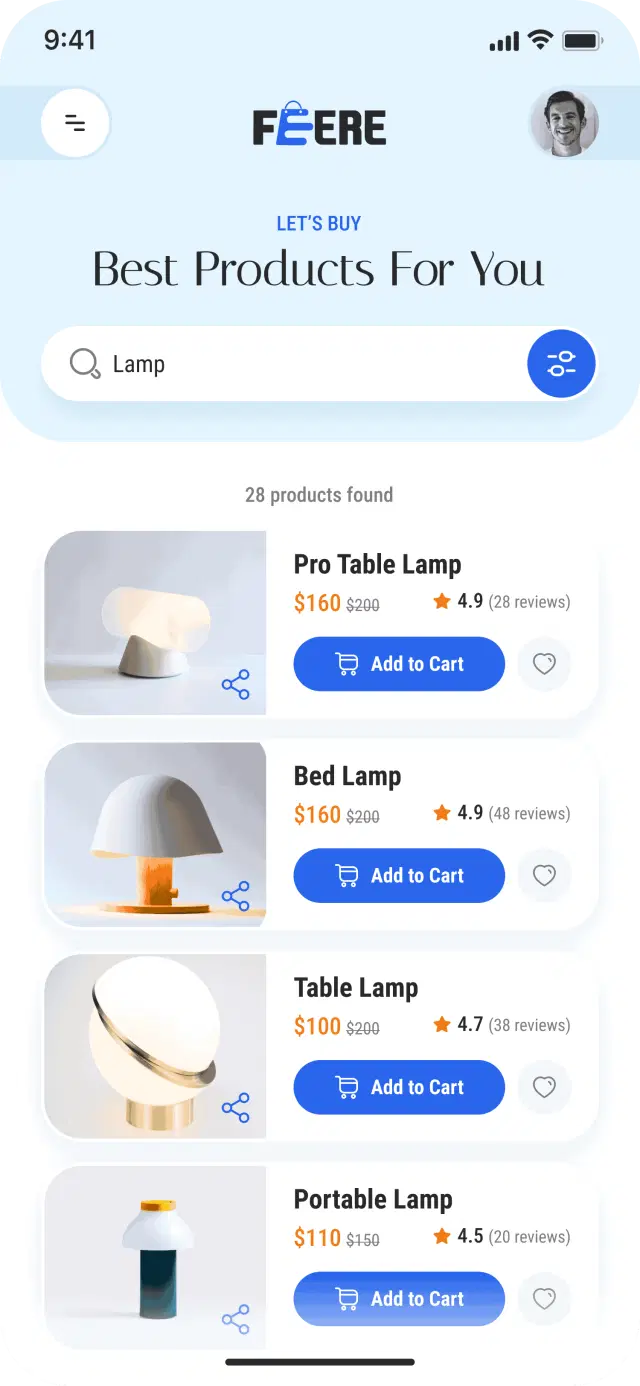Share the Pro Table Lamp

[235, 685]
